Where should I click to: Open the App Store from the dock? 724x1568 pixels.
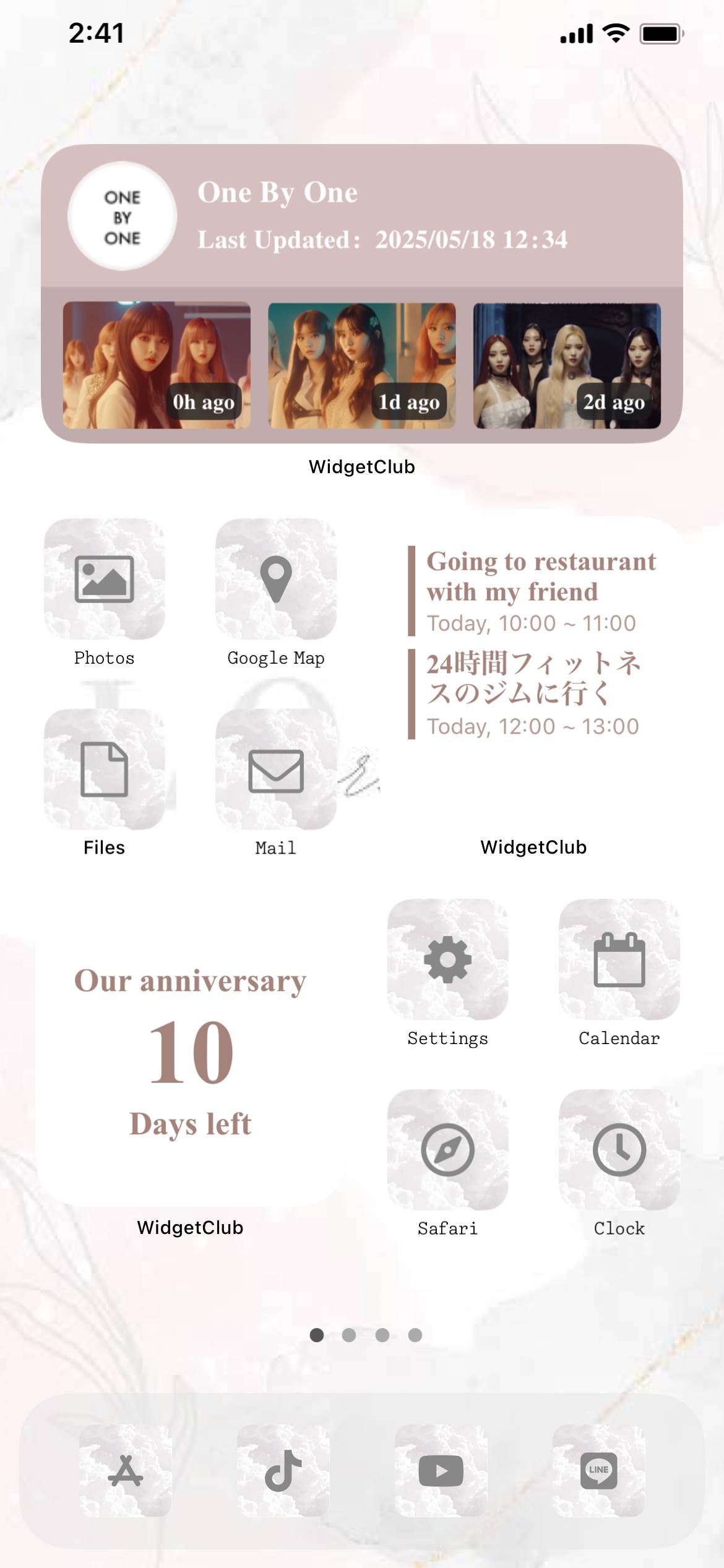point(126,1470)
